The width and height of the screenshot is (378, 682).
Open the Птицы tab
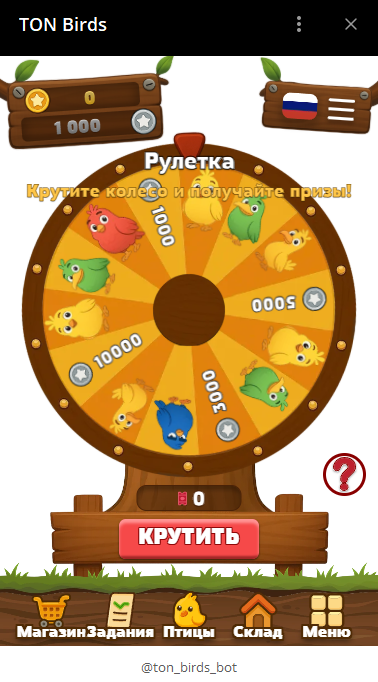189,617
